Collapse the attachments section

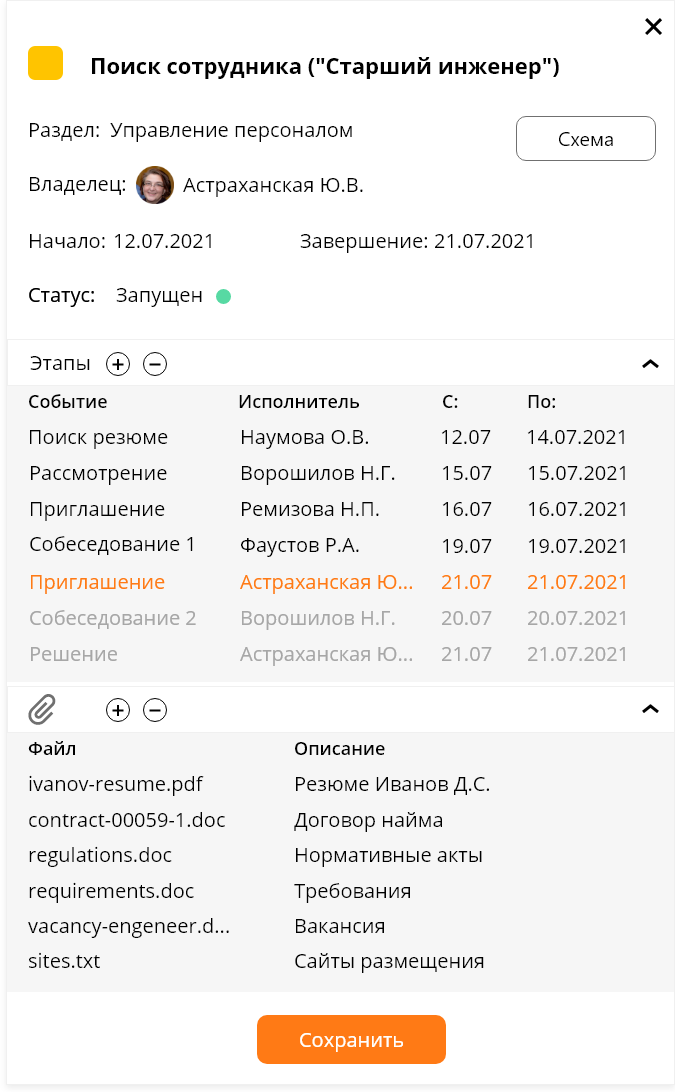(650, 710)
